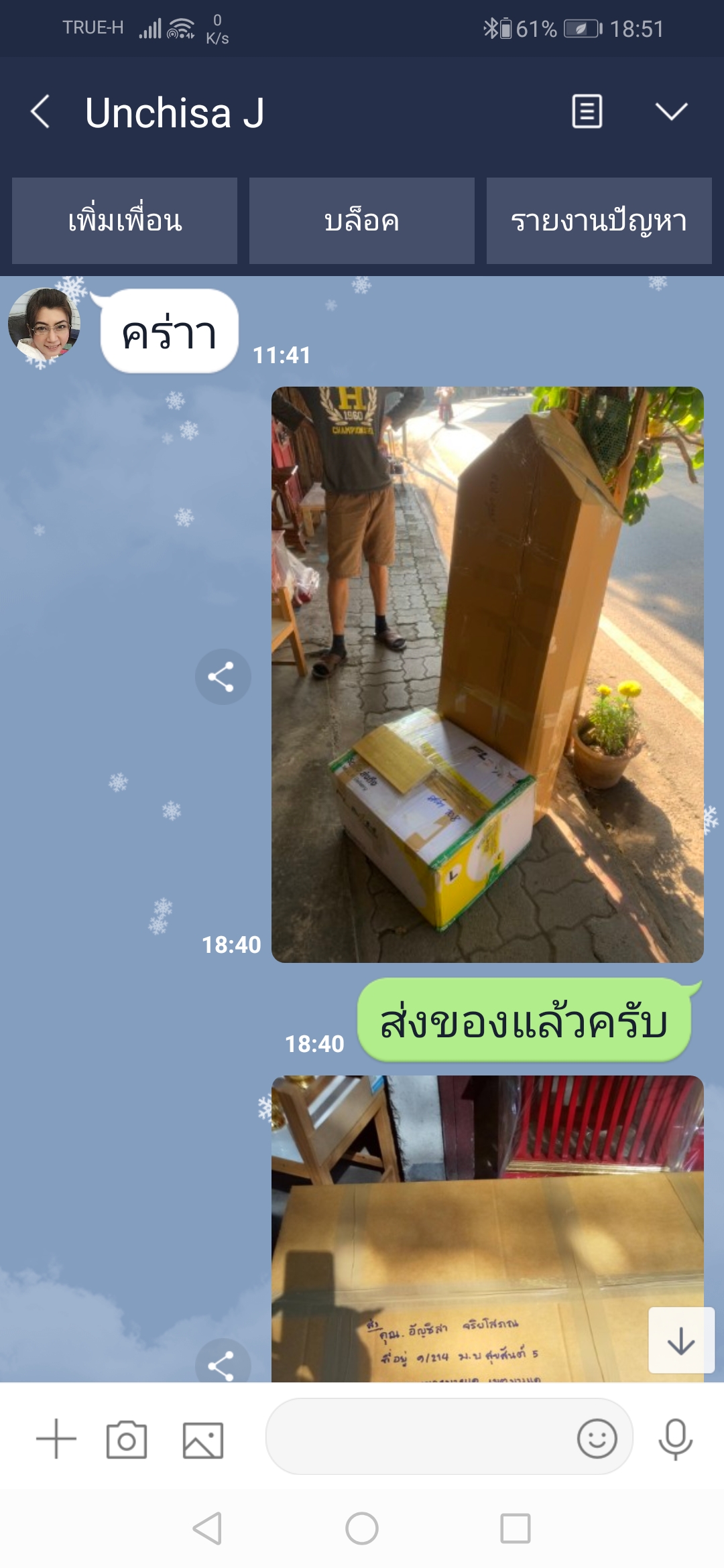Record a voice message with microphone

675,1438
